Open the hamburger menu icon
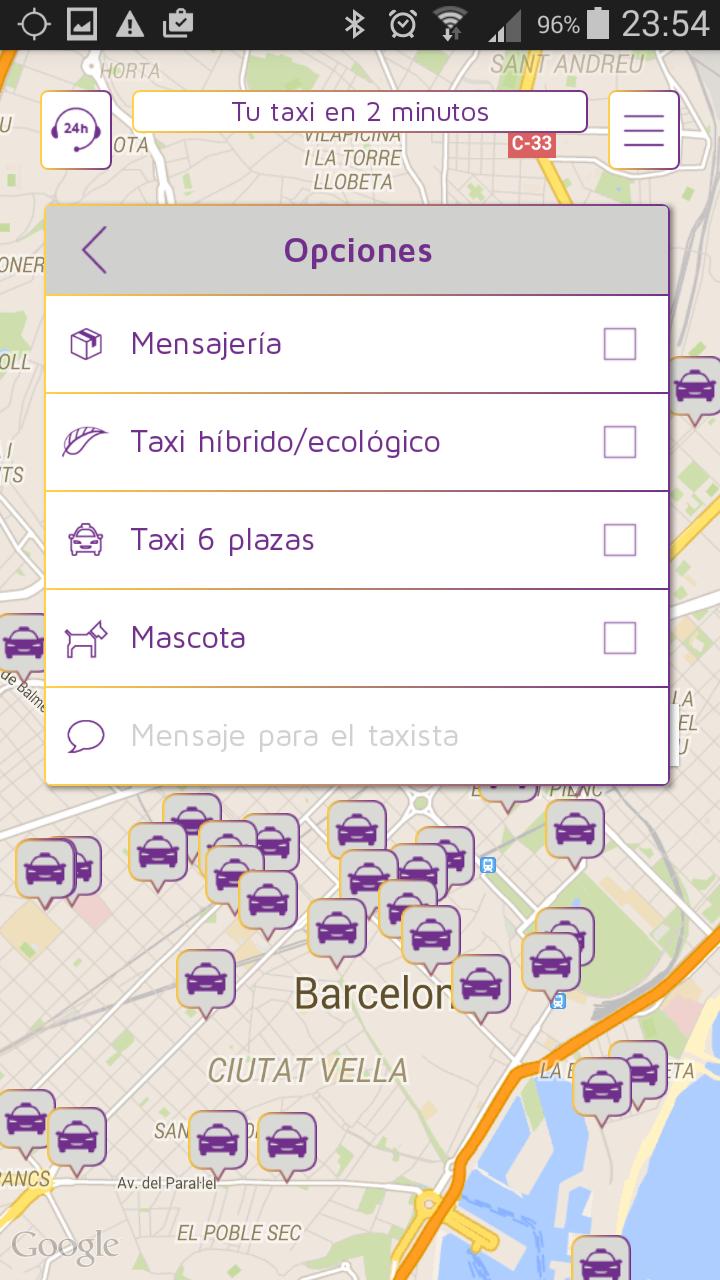The image size is (720, 1280). [644, 130]
